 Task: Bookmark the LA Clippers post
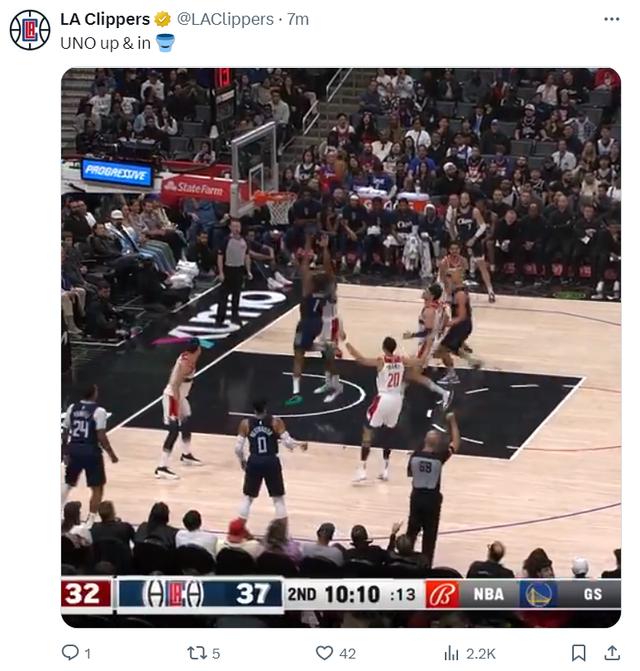click(578, 653)
